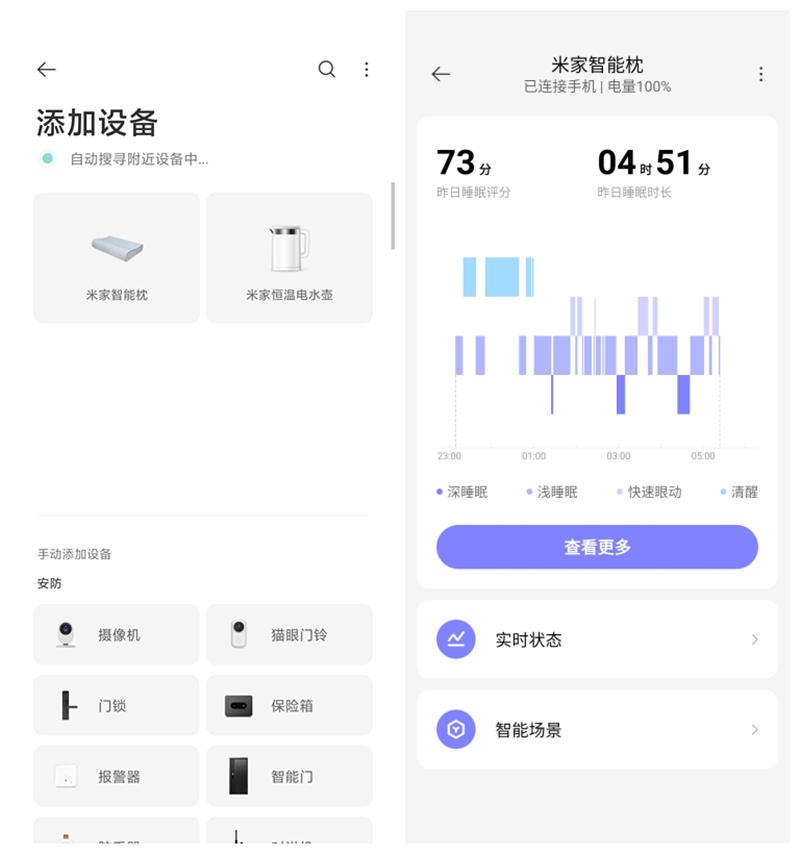Open the three-dot menu on 添加设备 page

coord(367,69)
